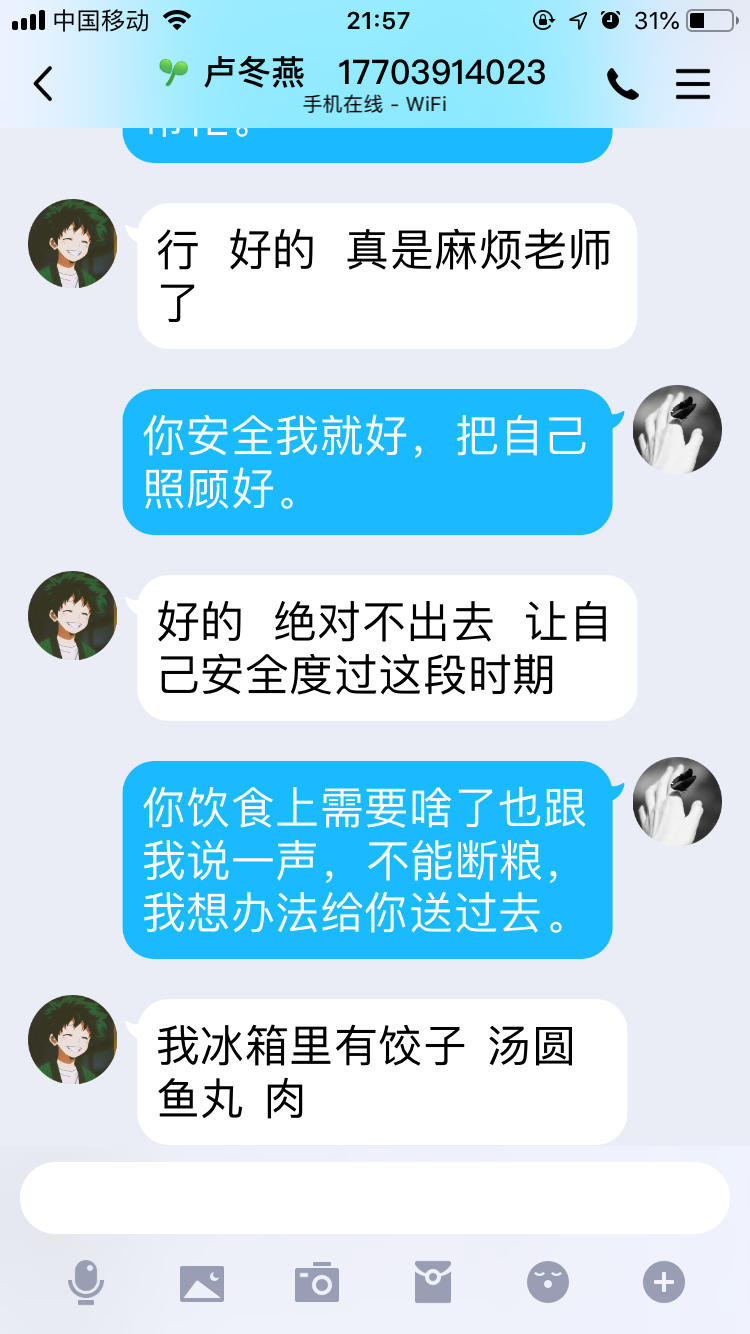
Task: Start a voice call with the contact
Action: [x=622, y=85]
